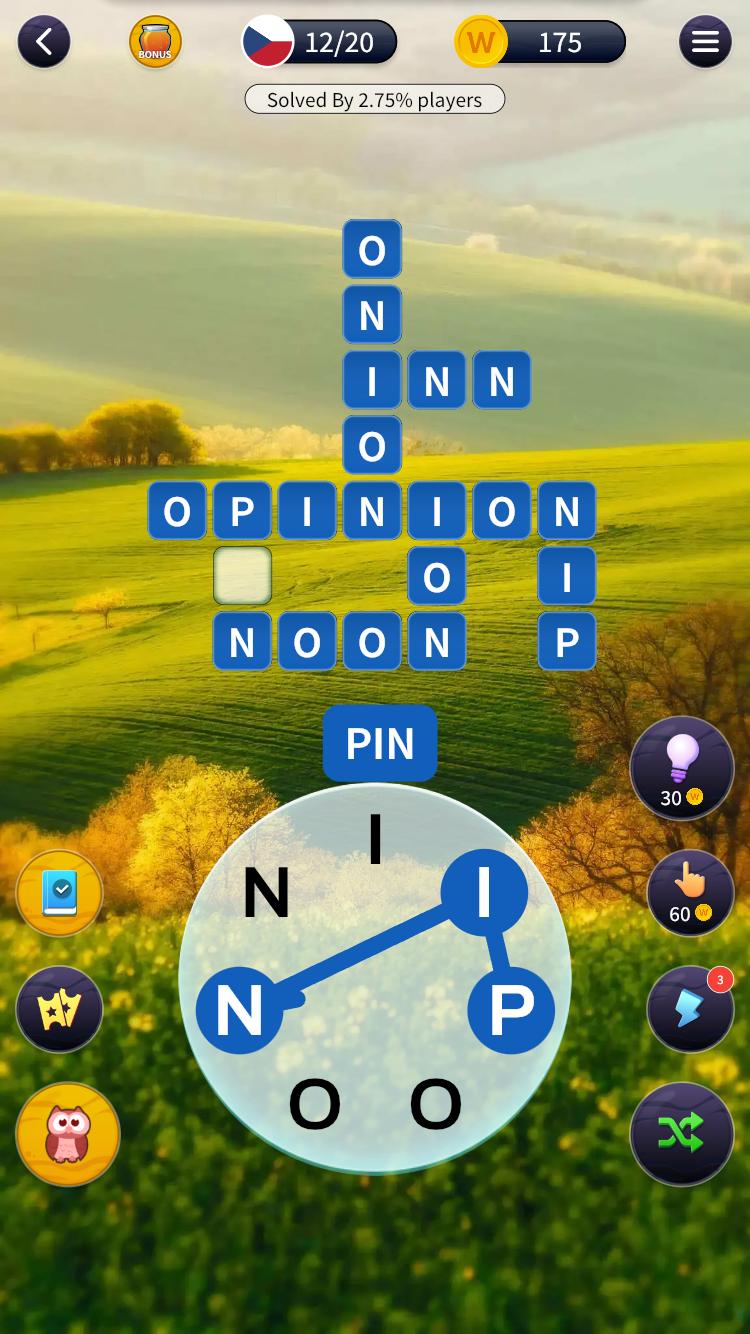This screenshot has height=1334, width=750.
Task: Activate the lightning bolt power-up
Action: click(691, 1010)
